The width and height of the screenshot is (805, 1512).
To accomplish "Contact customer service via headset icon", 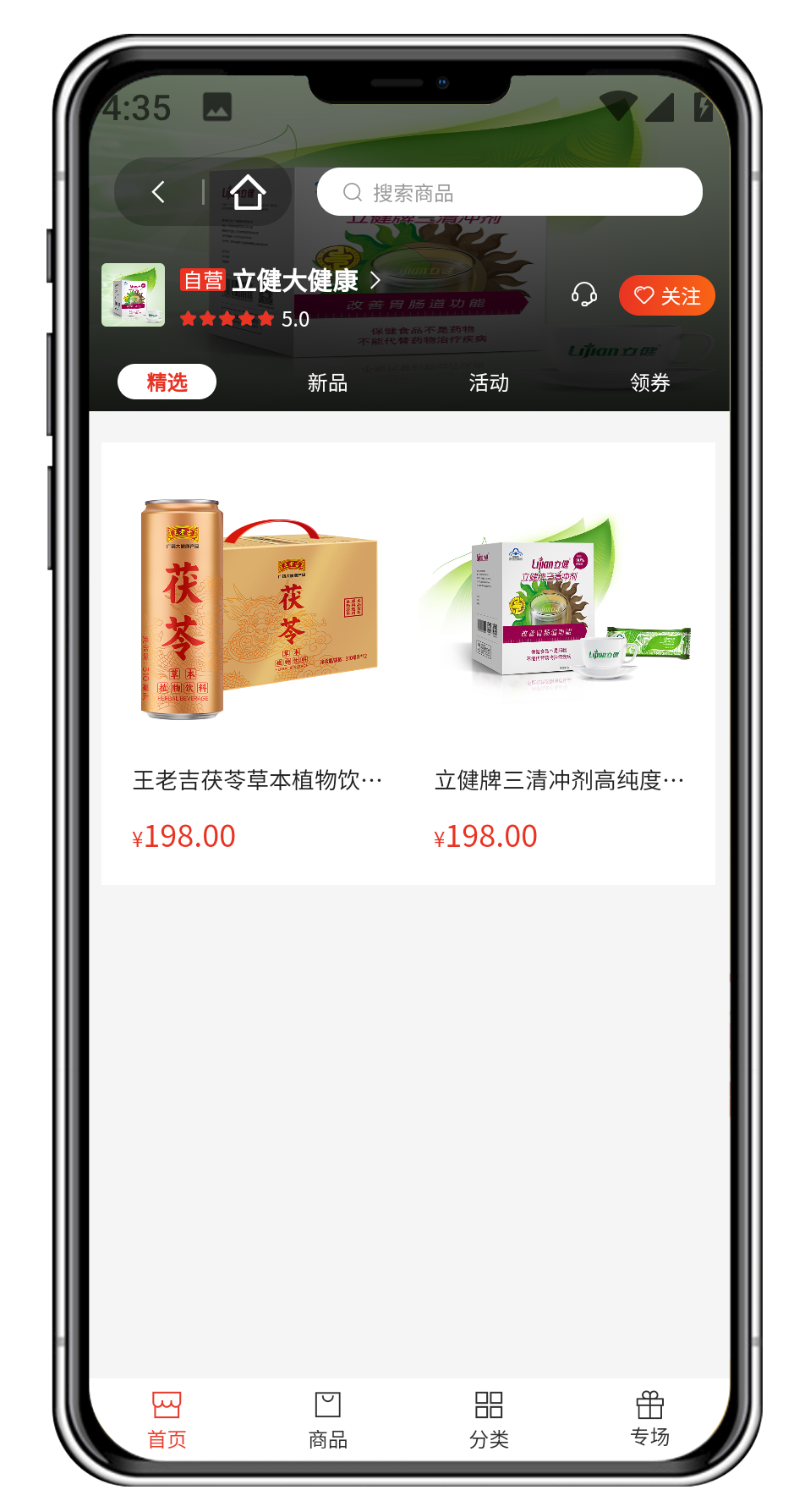I will tap(583, 295).
